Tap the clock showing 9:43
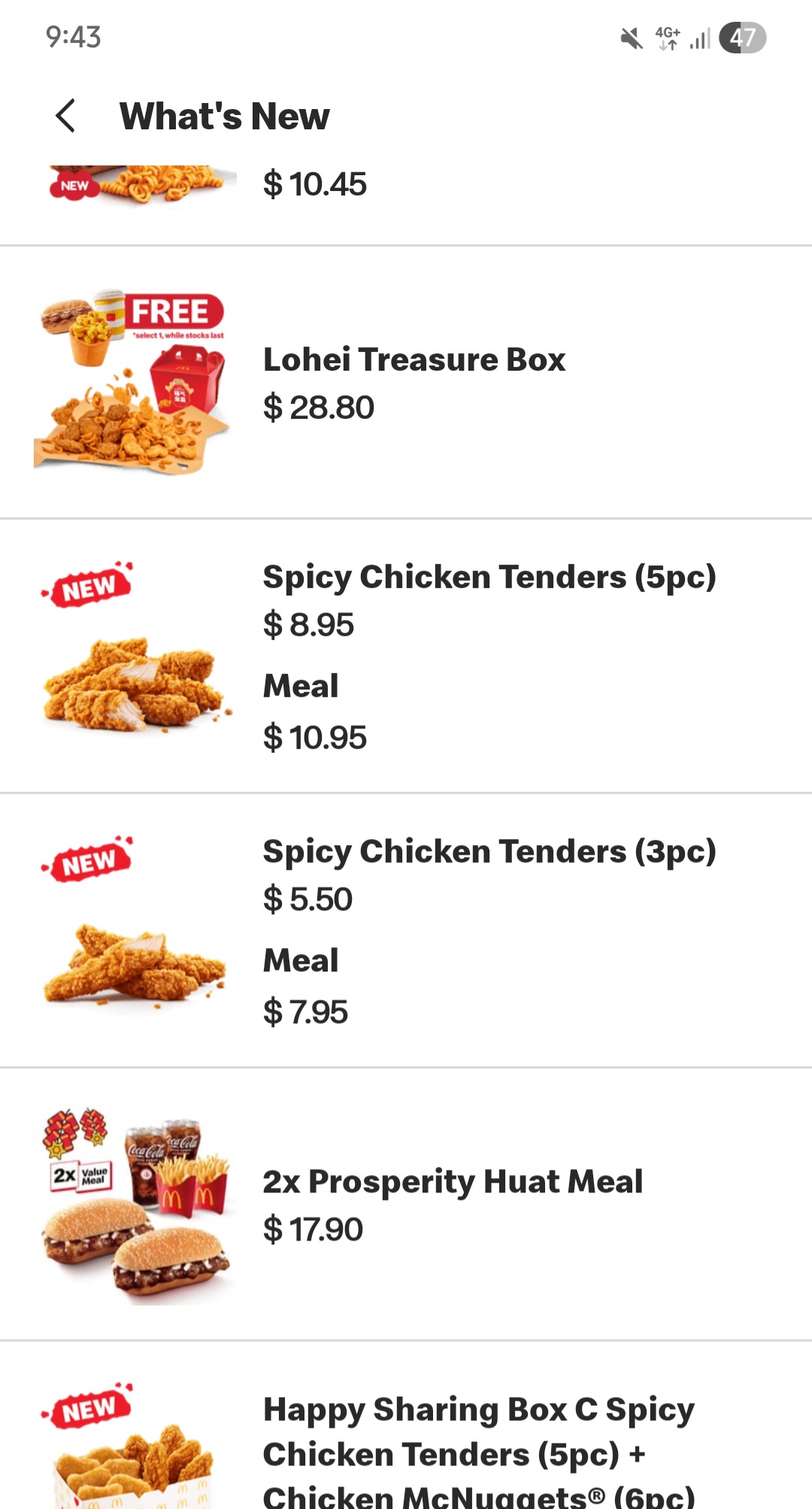Screen dimensions: 812x1509 73,38
